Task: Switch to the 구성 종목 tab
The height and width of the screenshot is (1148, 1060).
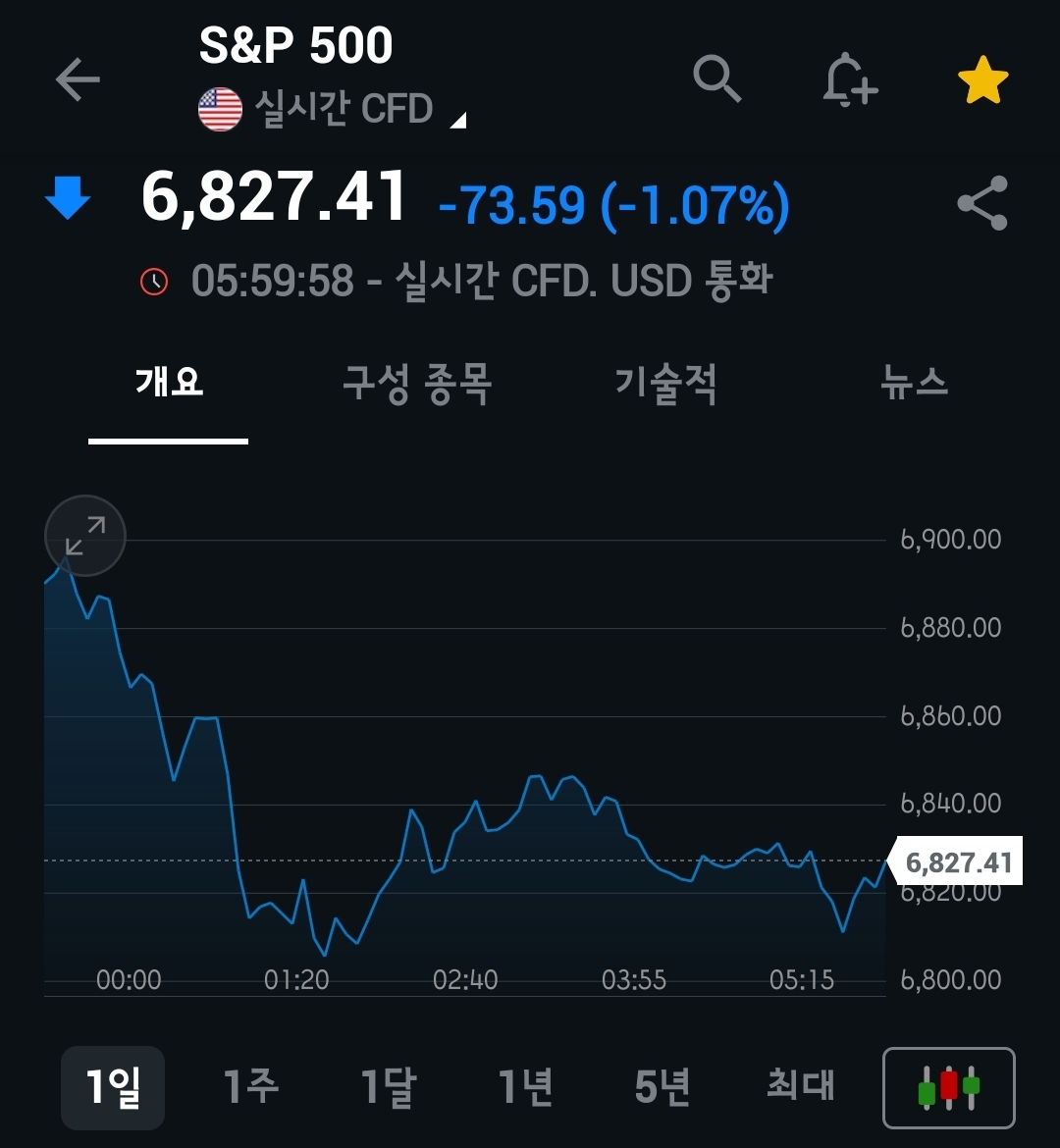Action: click(416, 383)
